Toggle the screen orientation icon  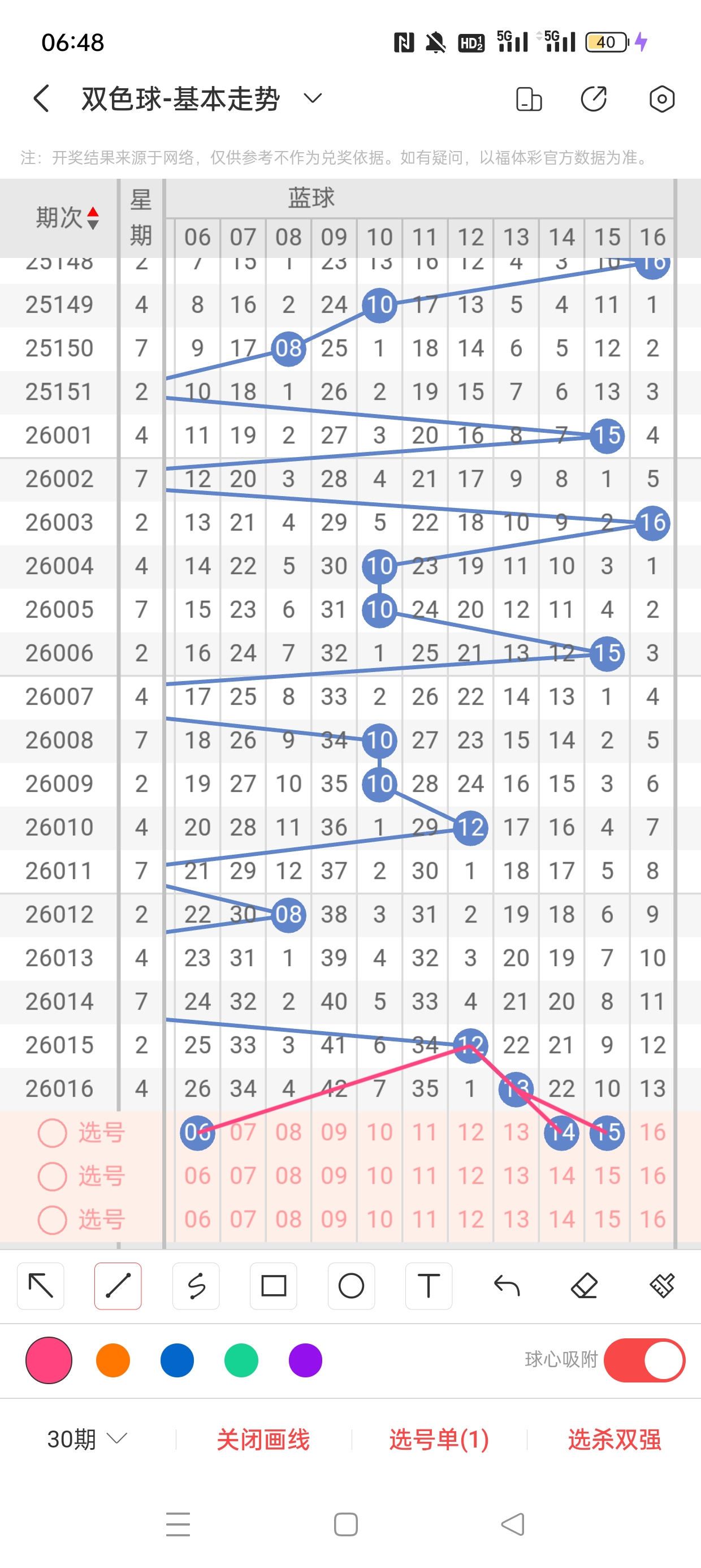[x=528, y=99]
